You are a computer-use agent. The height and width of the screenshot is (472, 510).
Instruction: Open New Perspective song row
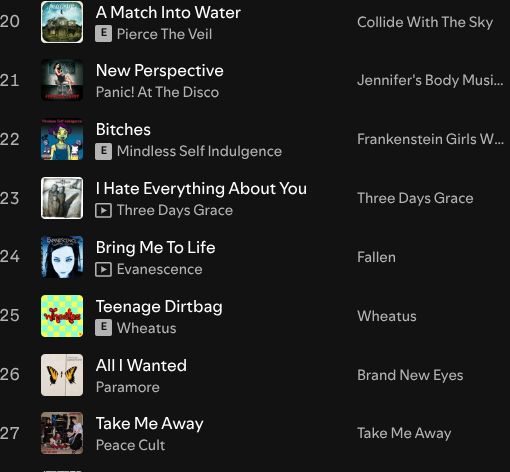pyautogui.click(x=255, y=80)
